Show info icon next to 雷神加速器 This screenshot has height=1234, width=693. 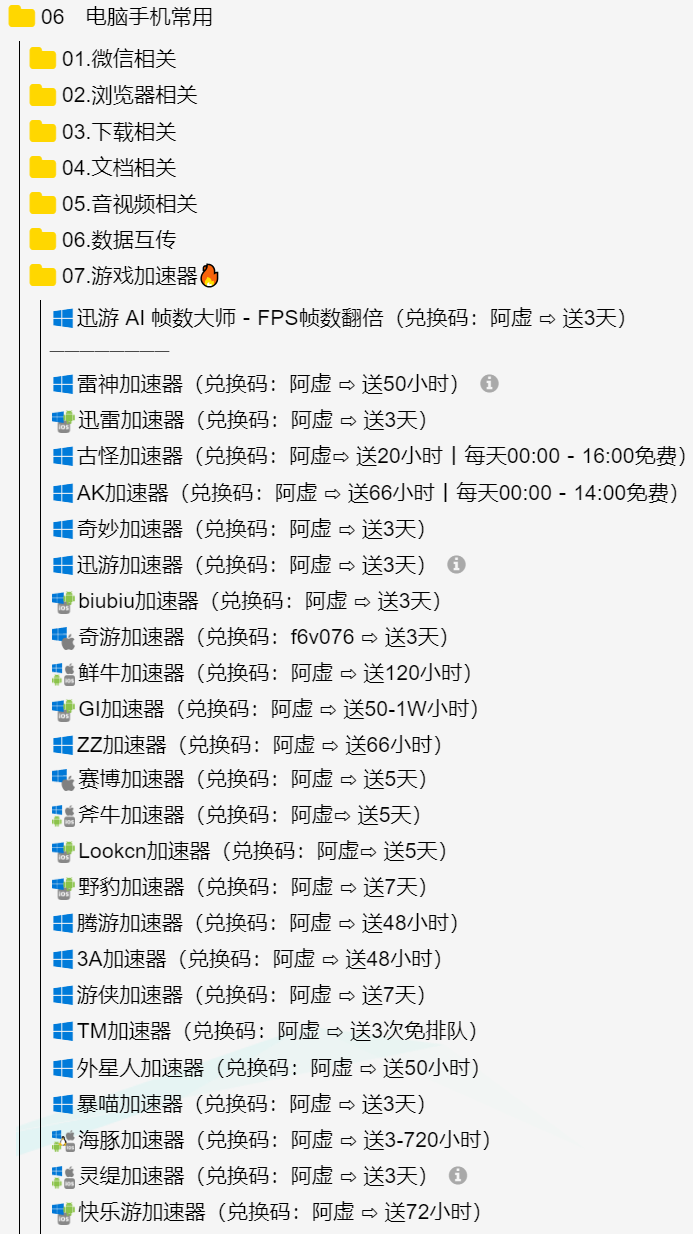pos(489,383)
